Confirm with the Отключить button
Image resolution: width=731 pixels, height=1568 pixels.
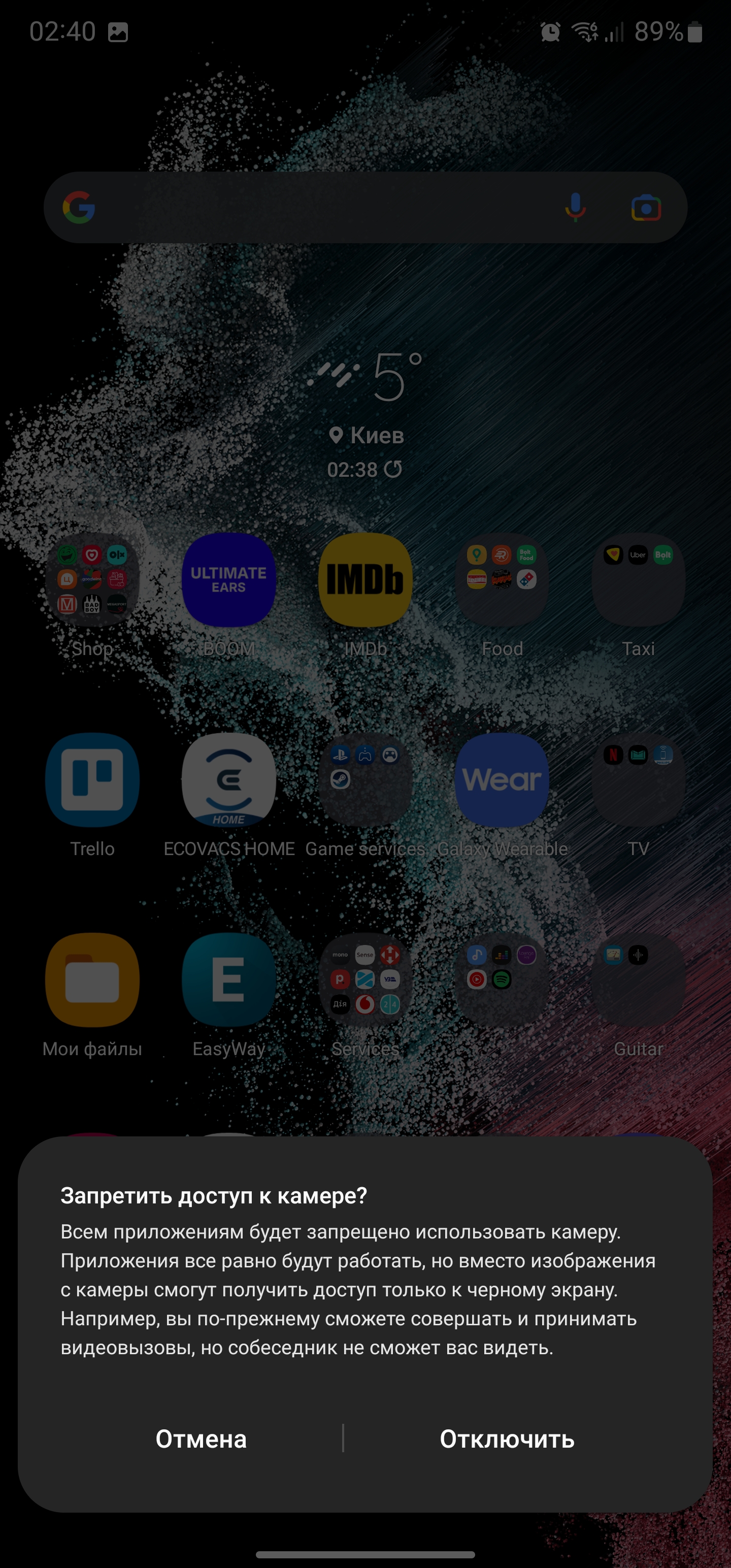507,1440
